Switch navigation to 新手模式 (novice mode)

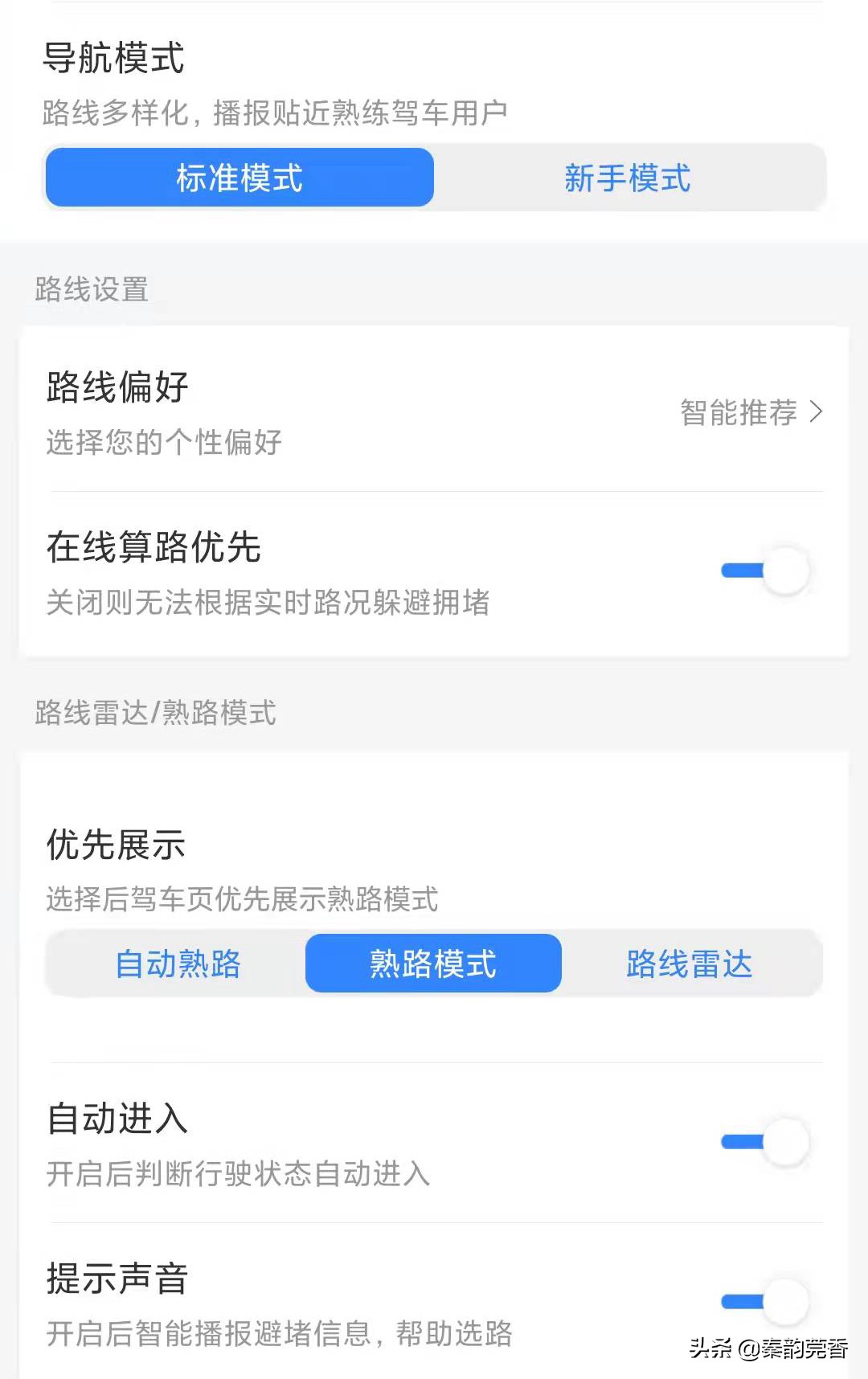(628, 178)
